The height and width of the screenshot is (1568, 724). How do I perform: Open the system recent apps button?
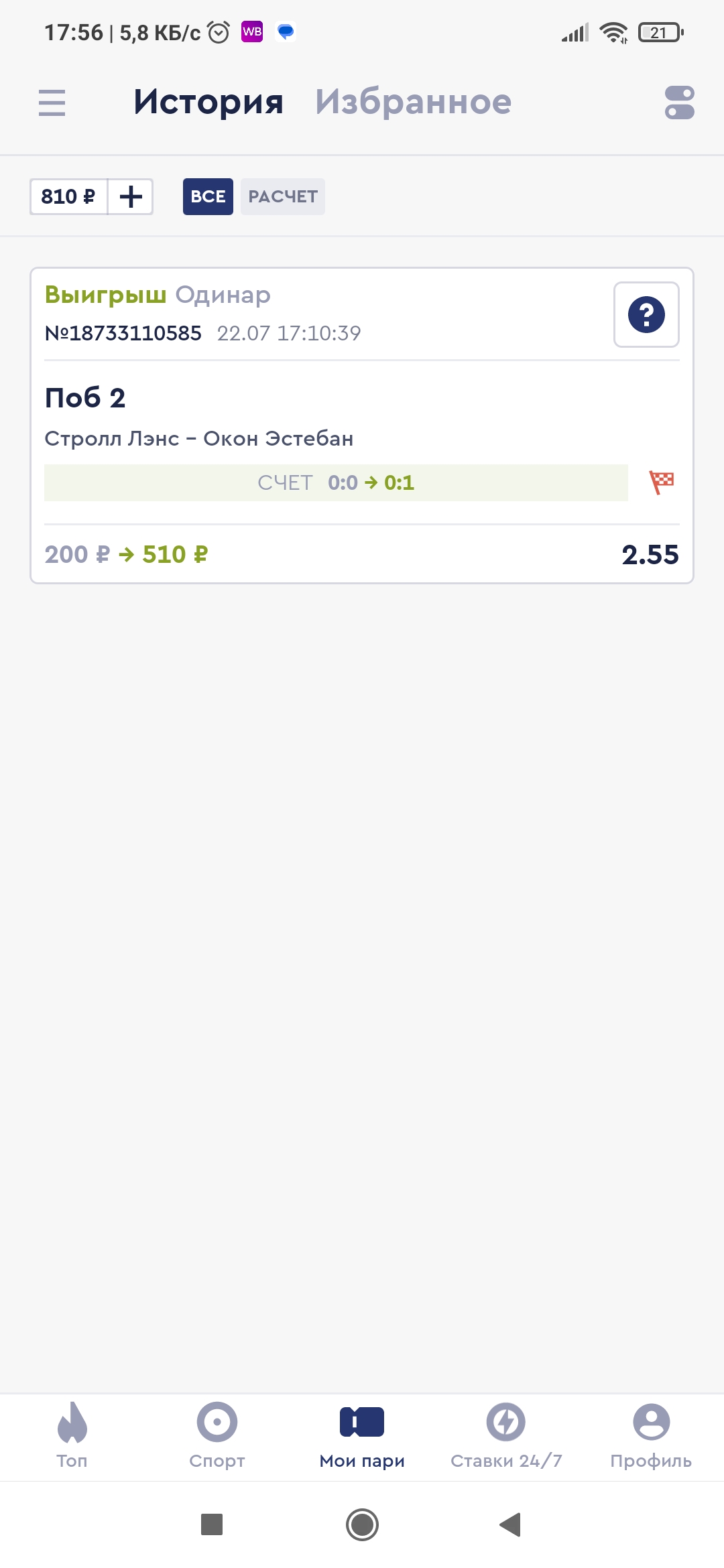tap(212, 1524)
